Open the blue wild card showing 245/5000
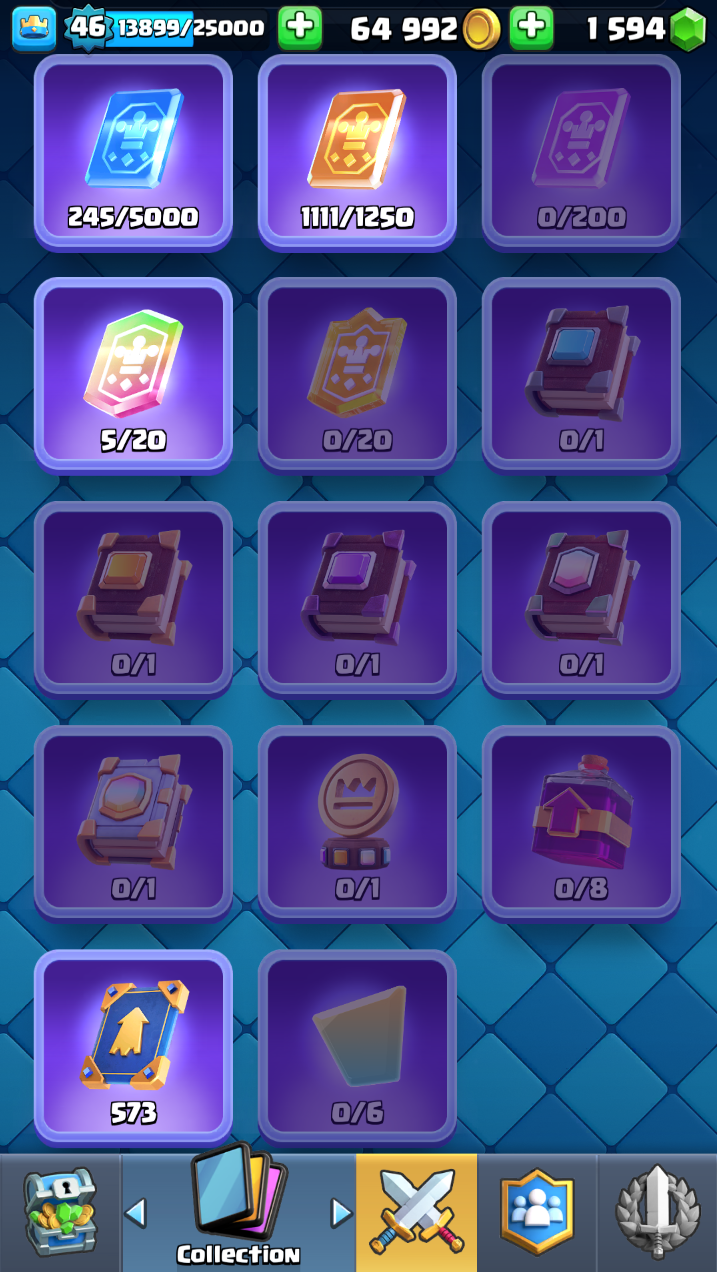The width and height of the screenshot is (717, 1272). [133, 151]
